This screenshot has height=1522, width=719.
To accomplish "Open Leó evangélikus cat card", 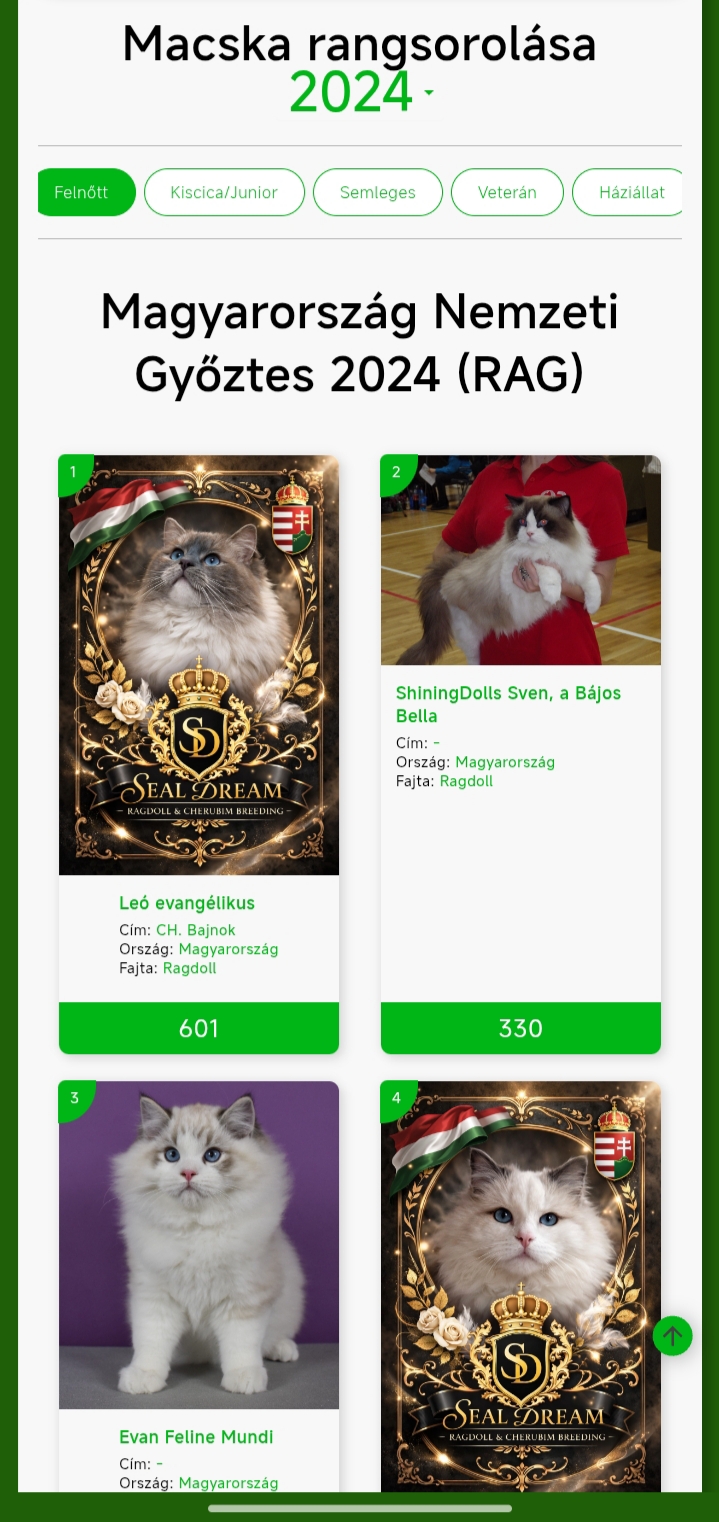I will click(x=187, y=903).
